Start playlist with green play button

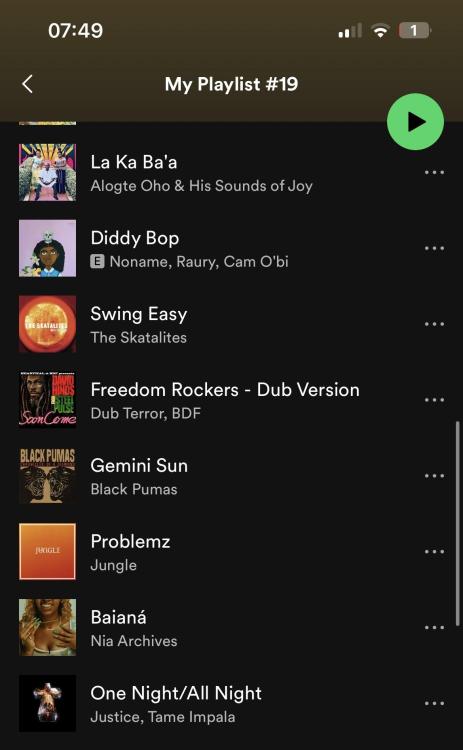[415, 121]
